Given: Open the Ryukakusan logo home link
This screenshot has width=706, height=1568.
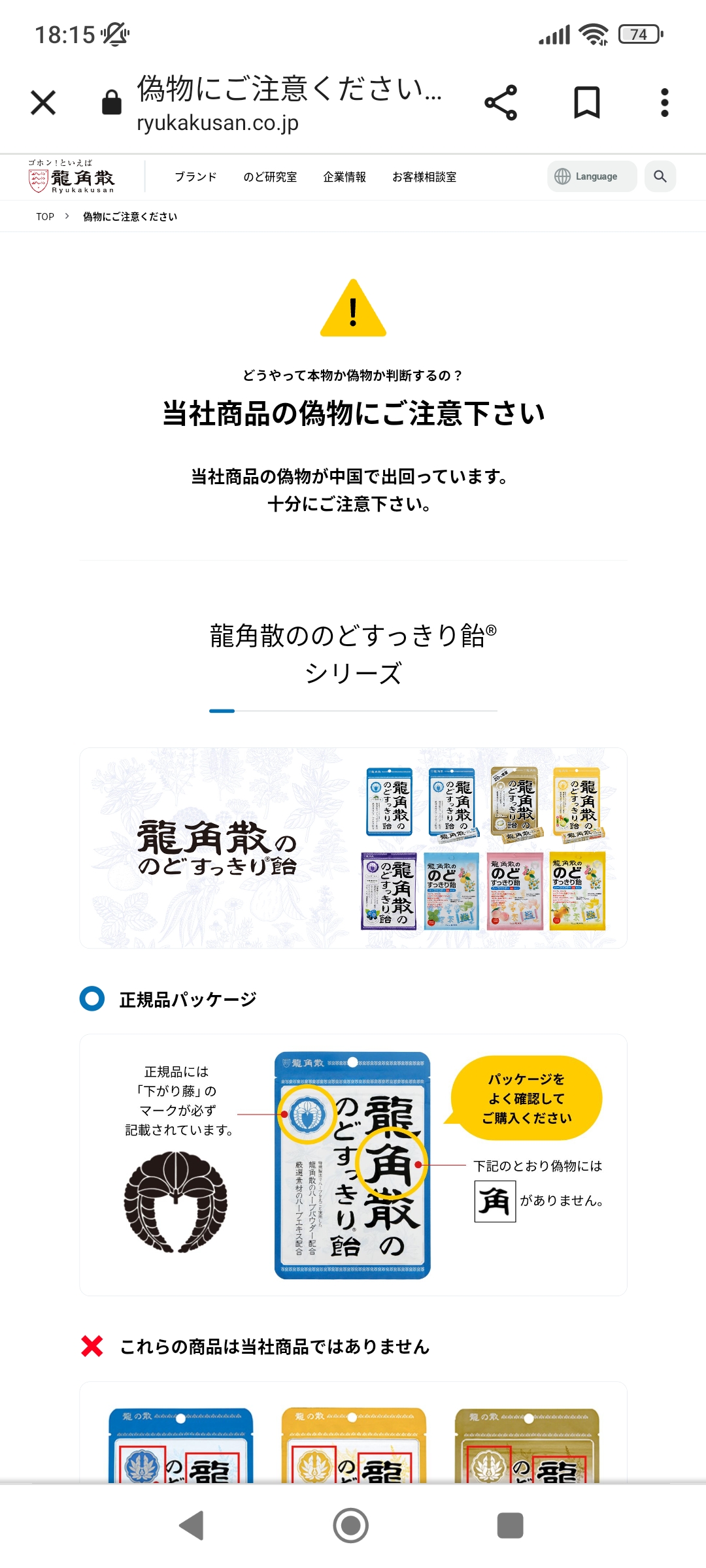Looking at the screenshot, I should (x=72, y=176).
